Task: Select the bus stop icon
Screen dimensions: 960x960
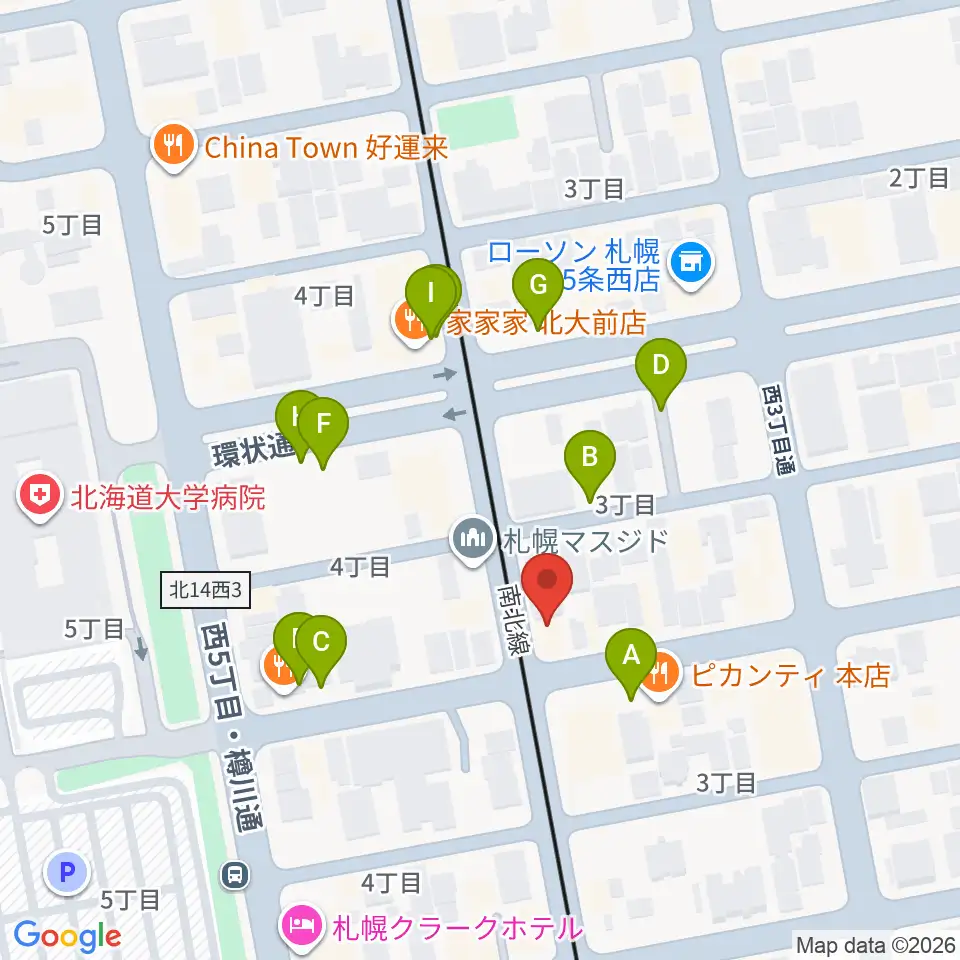Action: pyautogui.click(x=235, y=876)
